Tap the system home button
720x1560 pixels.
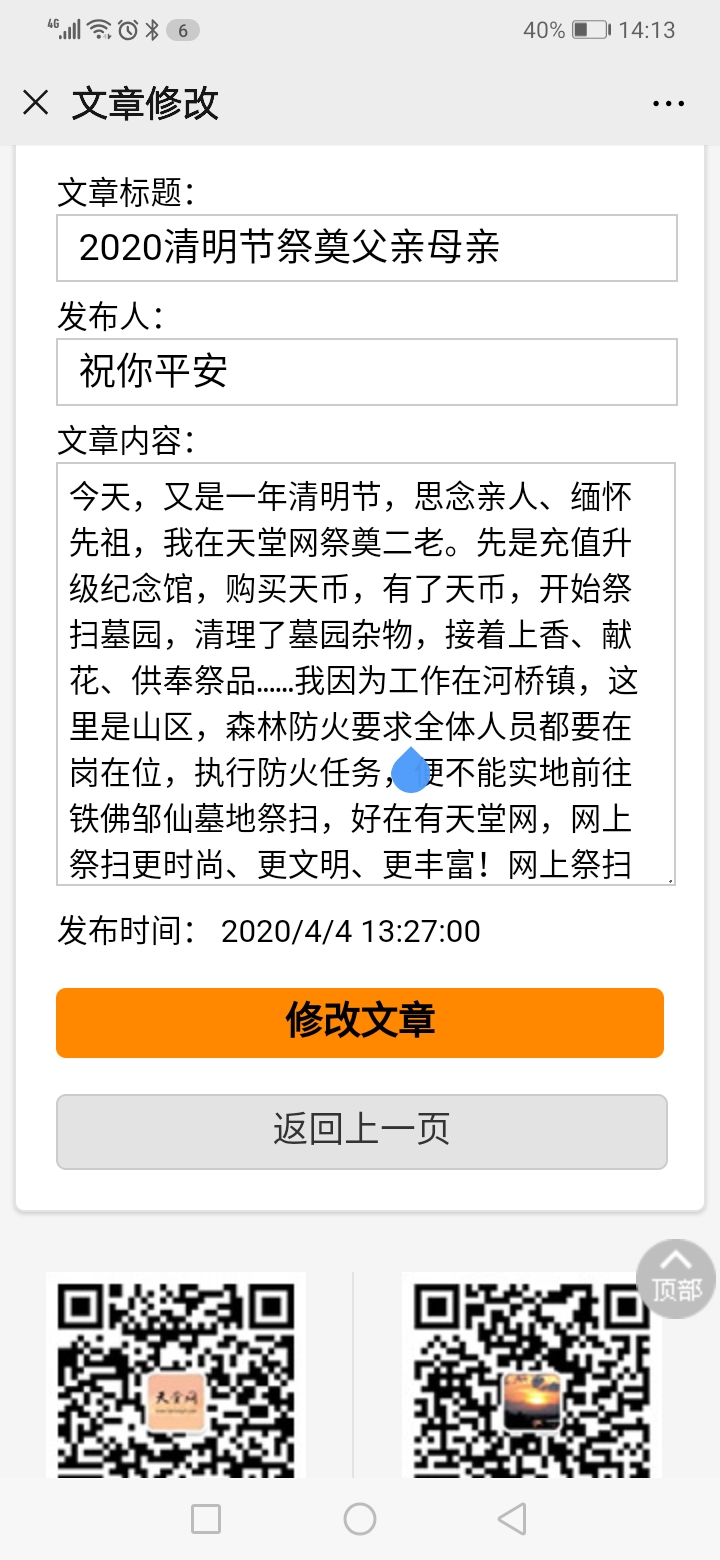coord(360,1519)
